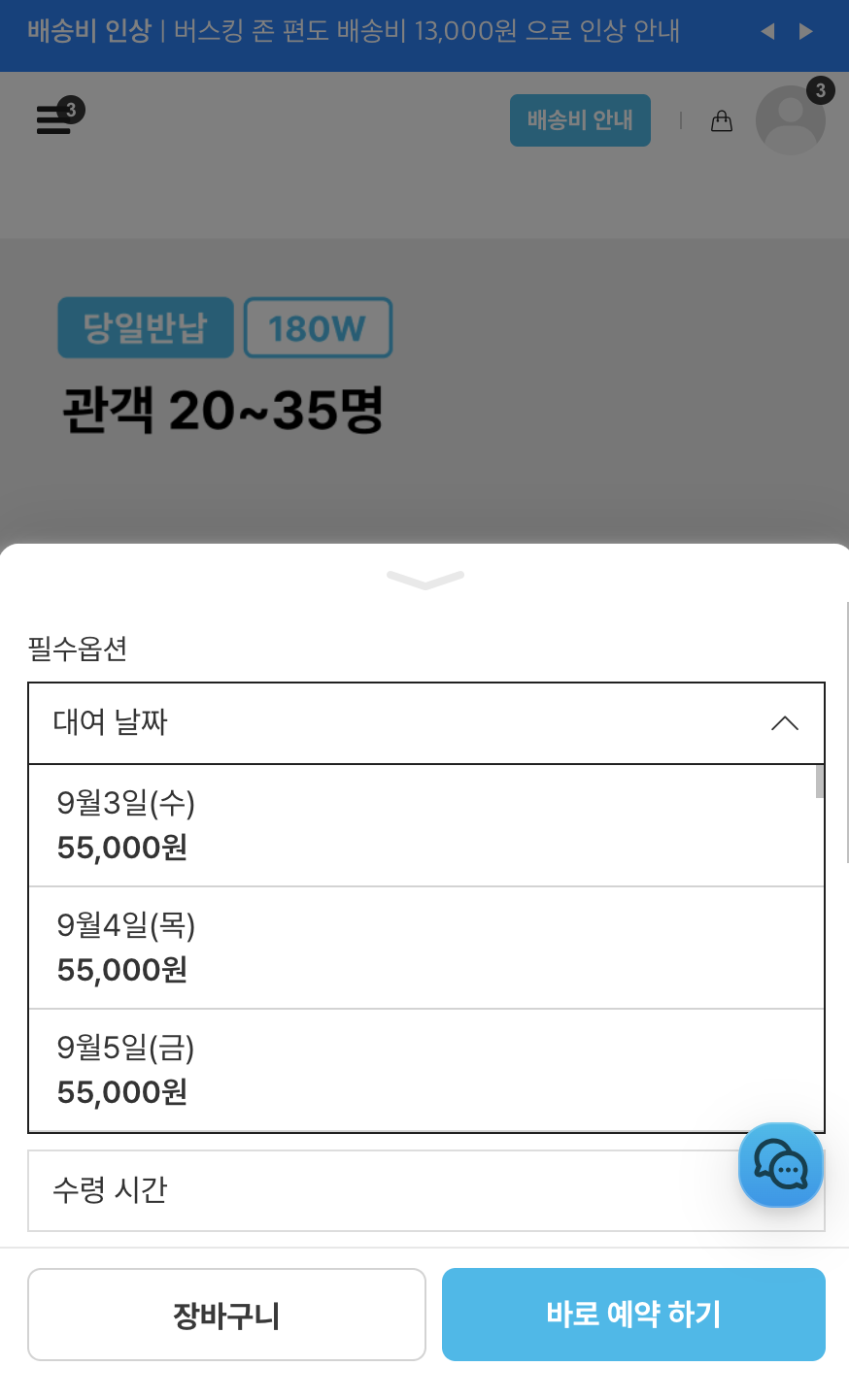
Task: Open the floating chat icon
Action: tap(781, 1164)
